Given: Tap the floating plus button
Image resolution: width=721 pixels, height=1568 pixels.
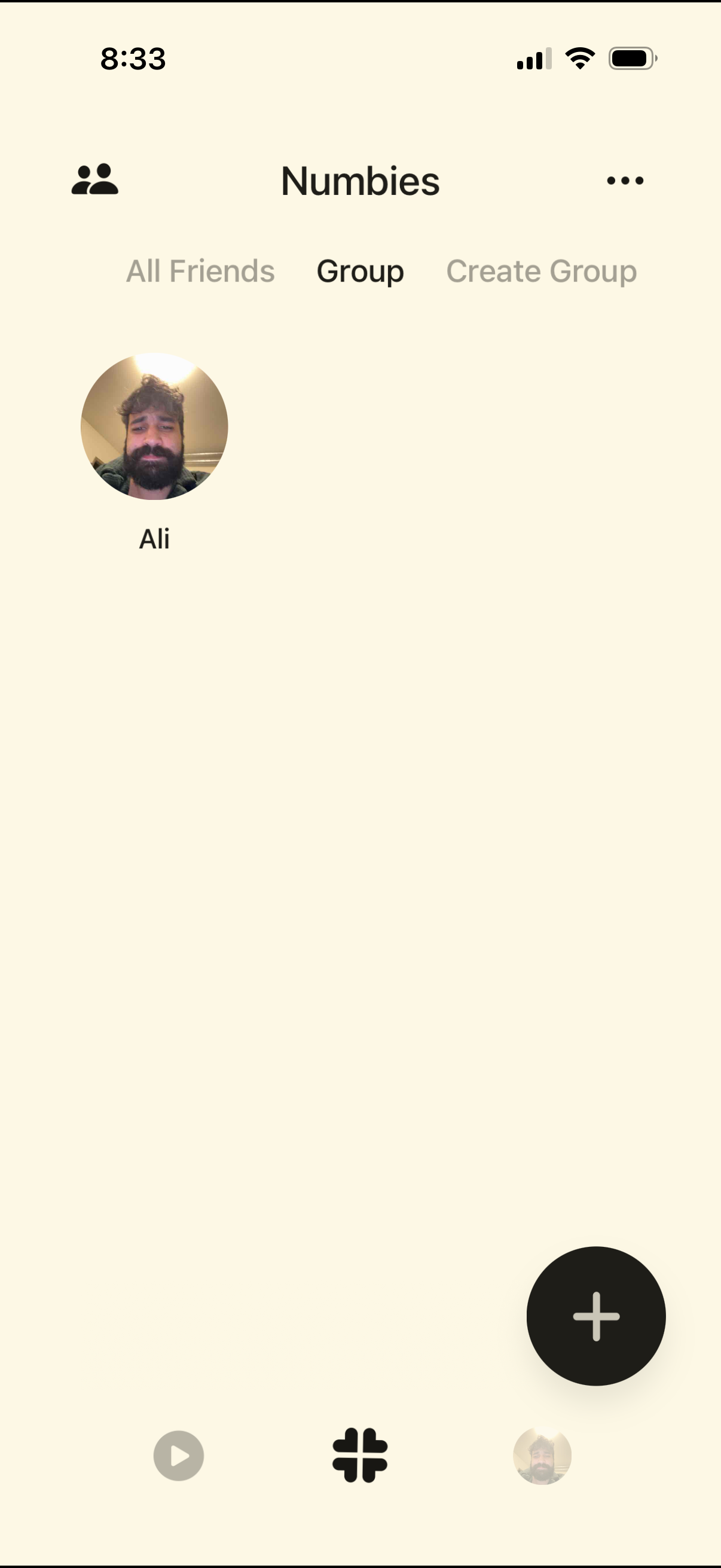Looking at the screenshot, I should tap(595, 1316).
